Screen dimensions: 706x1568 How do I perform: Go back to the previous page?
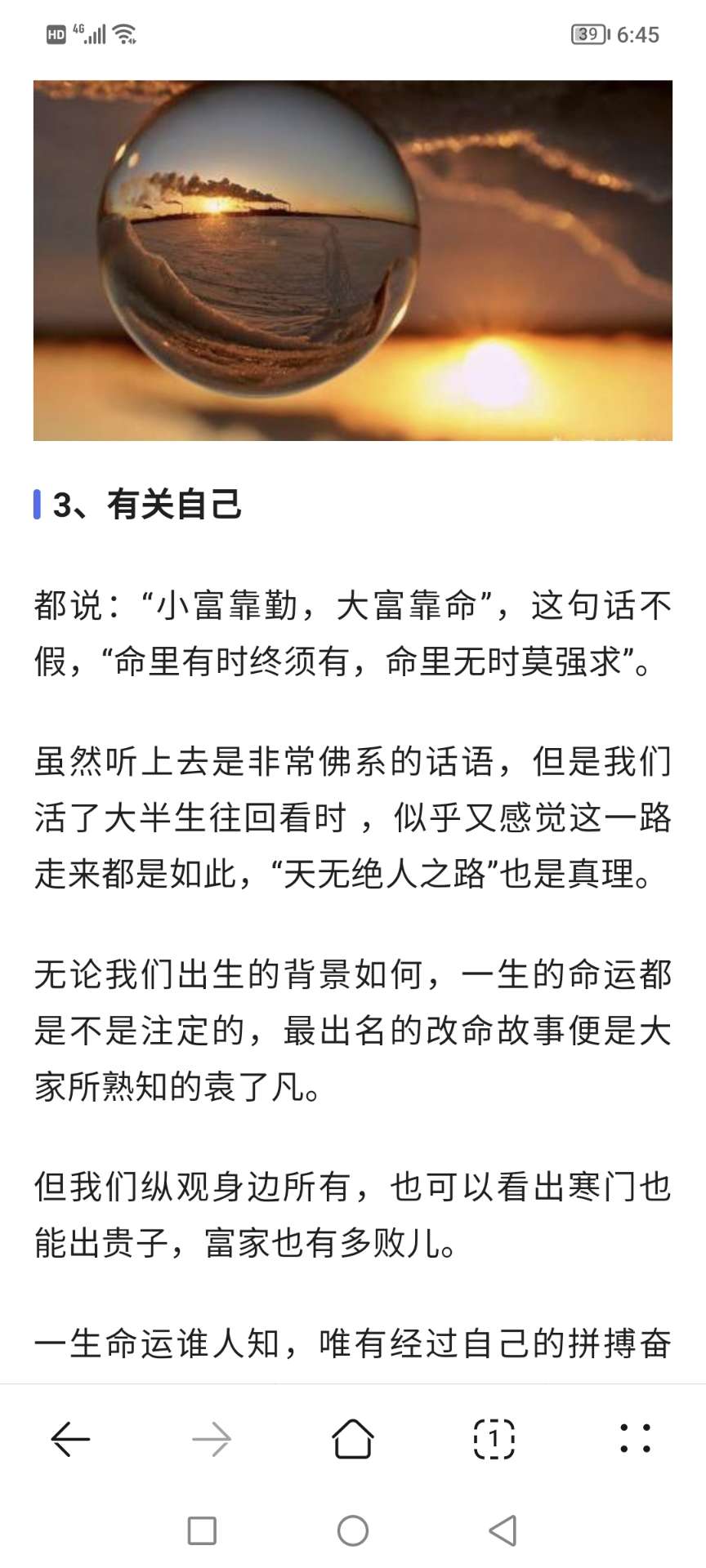(70, 1439)
